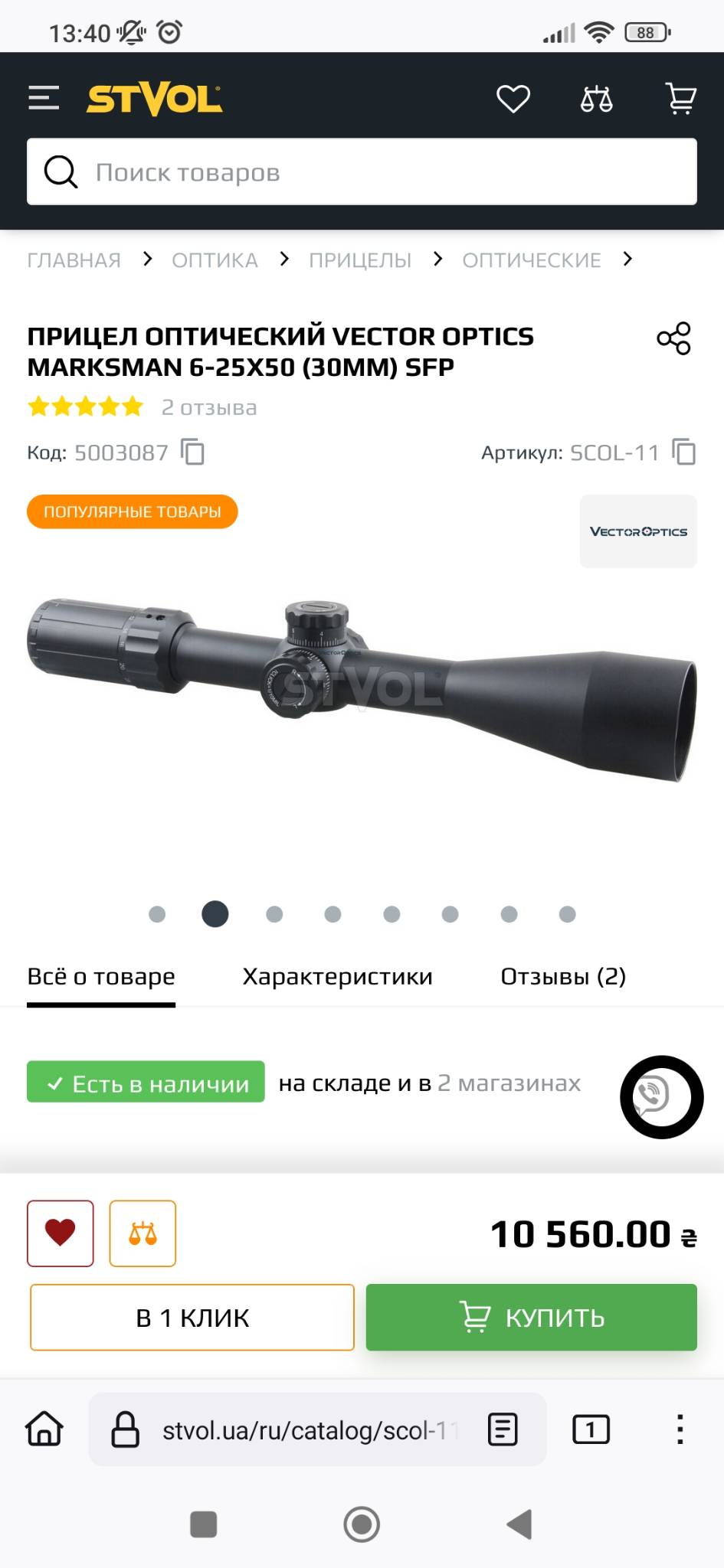
Task: Go to ОПТИКА breadcrumb
Action: pyautogui.click(x=215, y=260)
